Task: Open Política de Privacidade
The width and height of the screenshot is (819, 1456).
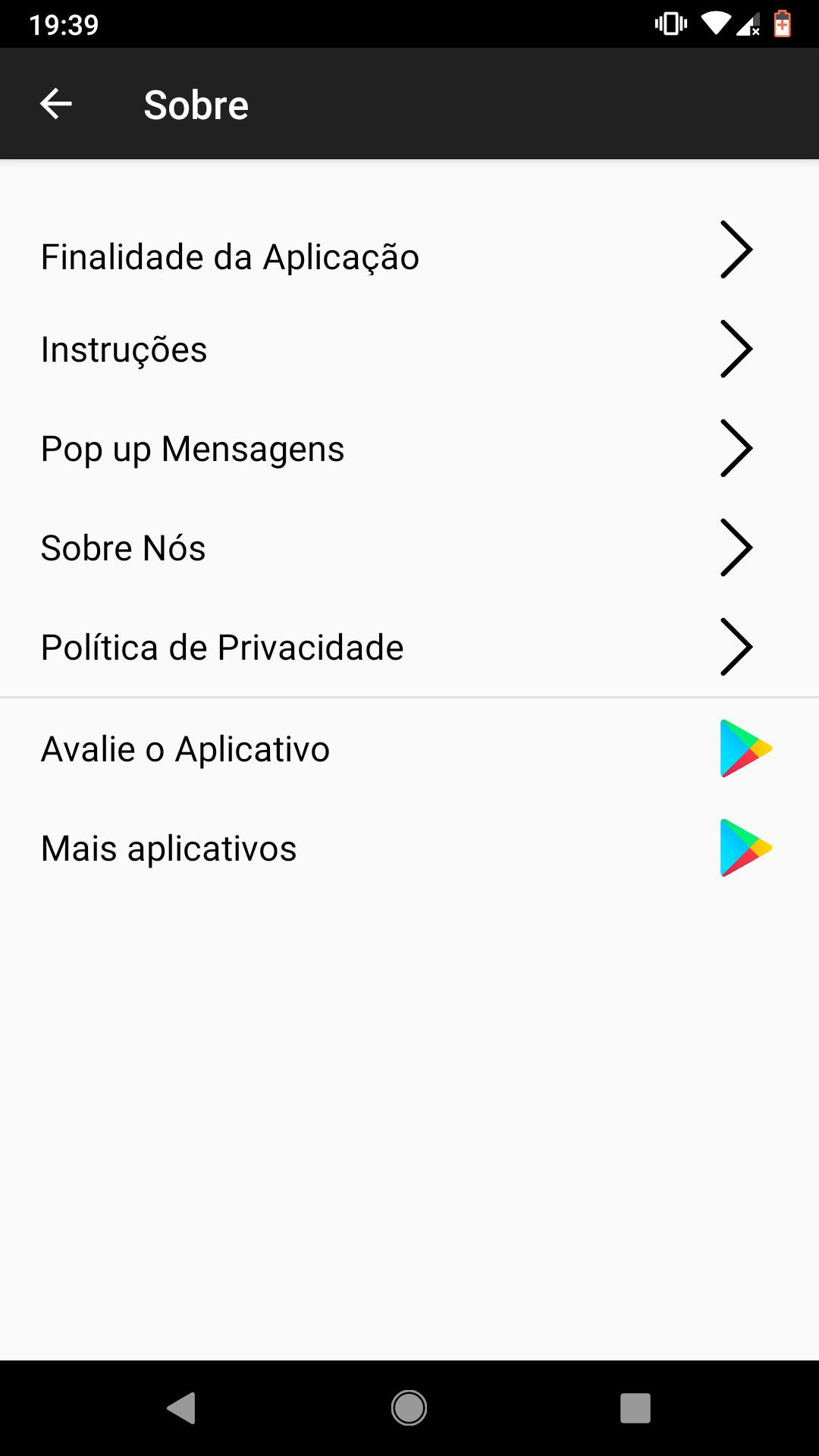Action: 409,648
